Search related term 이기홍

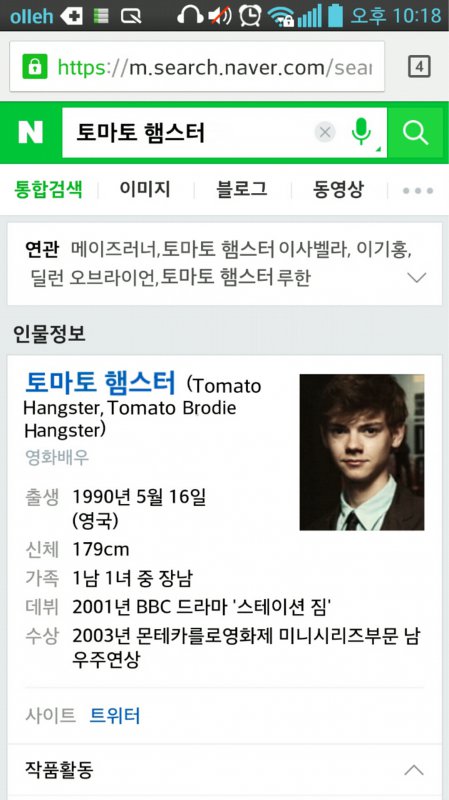click(382, 249)
